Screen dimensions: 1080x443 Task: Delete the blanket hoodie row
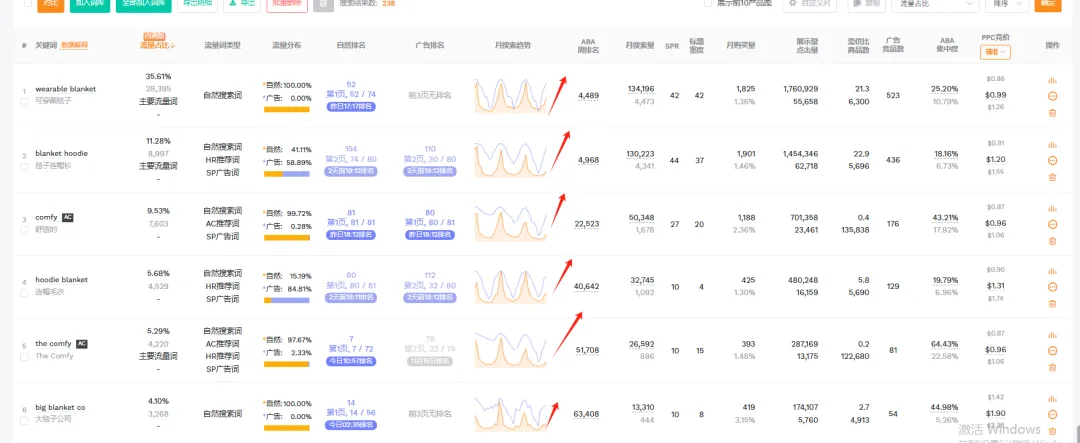[1052, 177]
